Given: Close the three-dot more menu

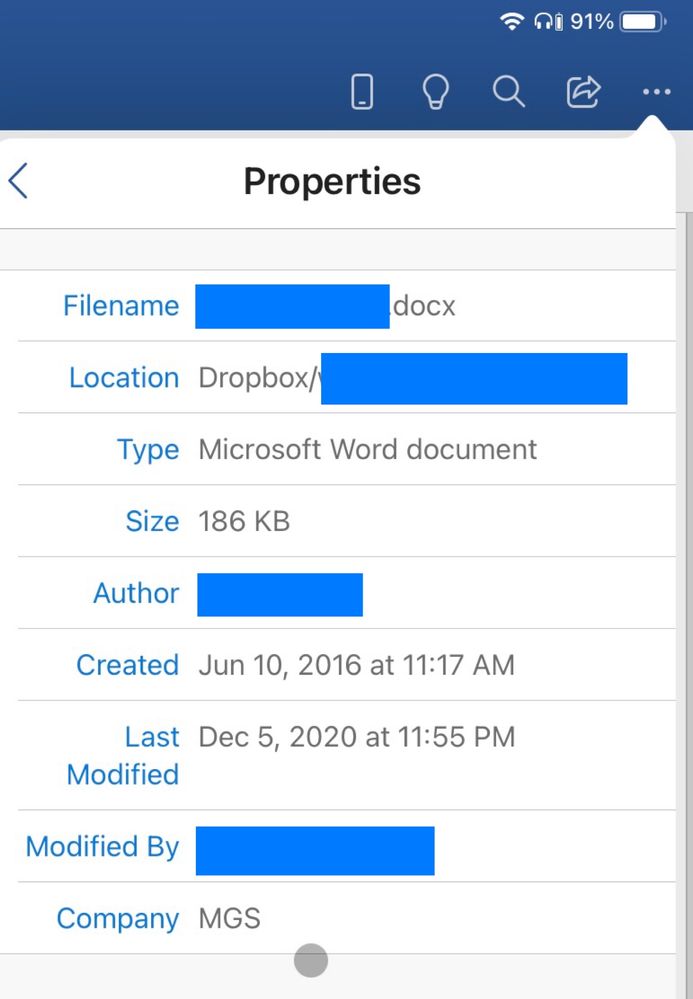Looking at the screenshot, I should click(x=656, y=92).
